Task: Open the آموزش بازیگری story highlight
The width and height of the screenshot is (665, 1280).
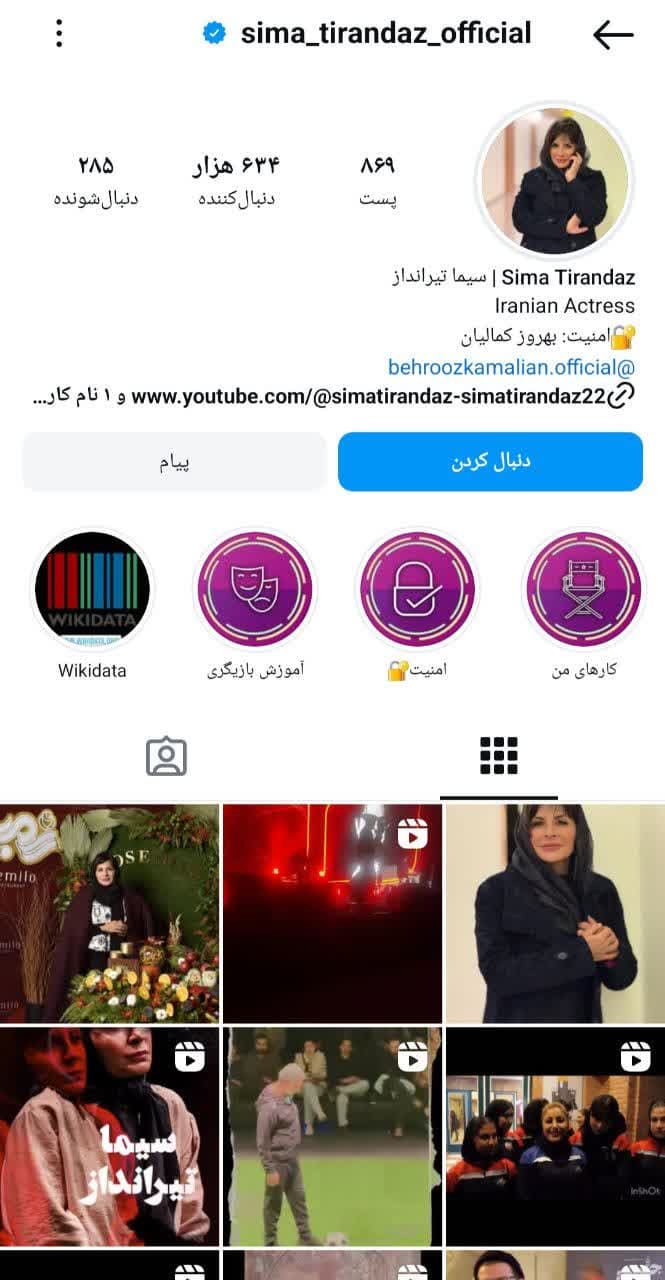Action: [255, 589]
